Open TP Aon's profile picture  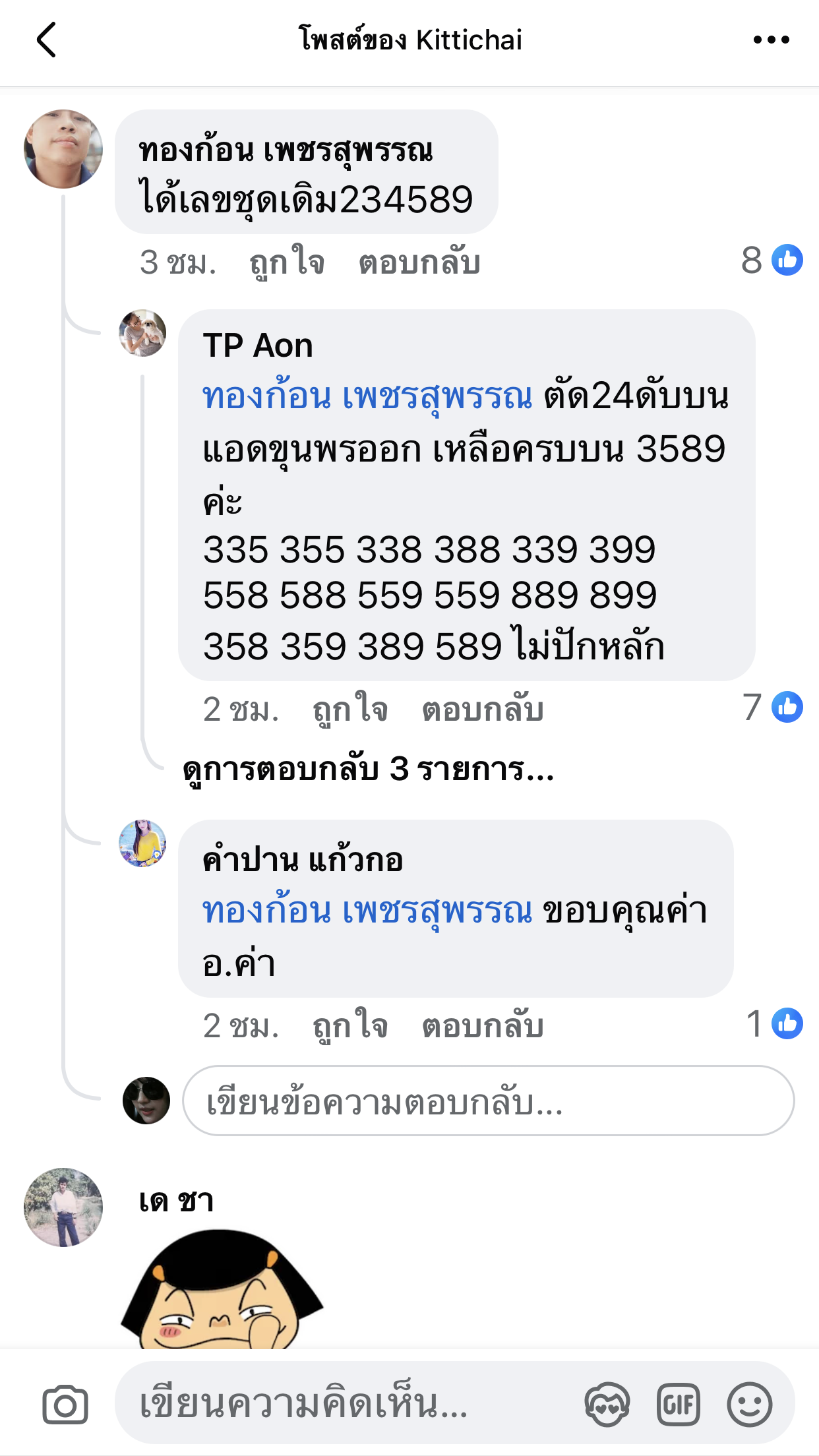142,333
